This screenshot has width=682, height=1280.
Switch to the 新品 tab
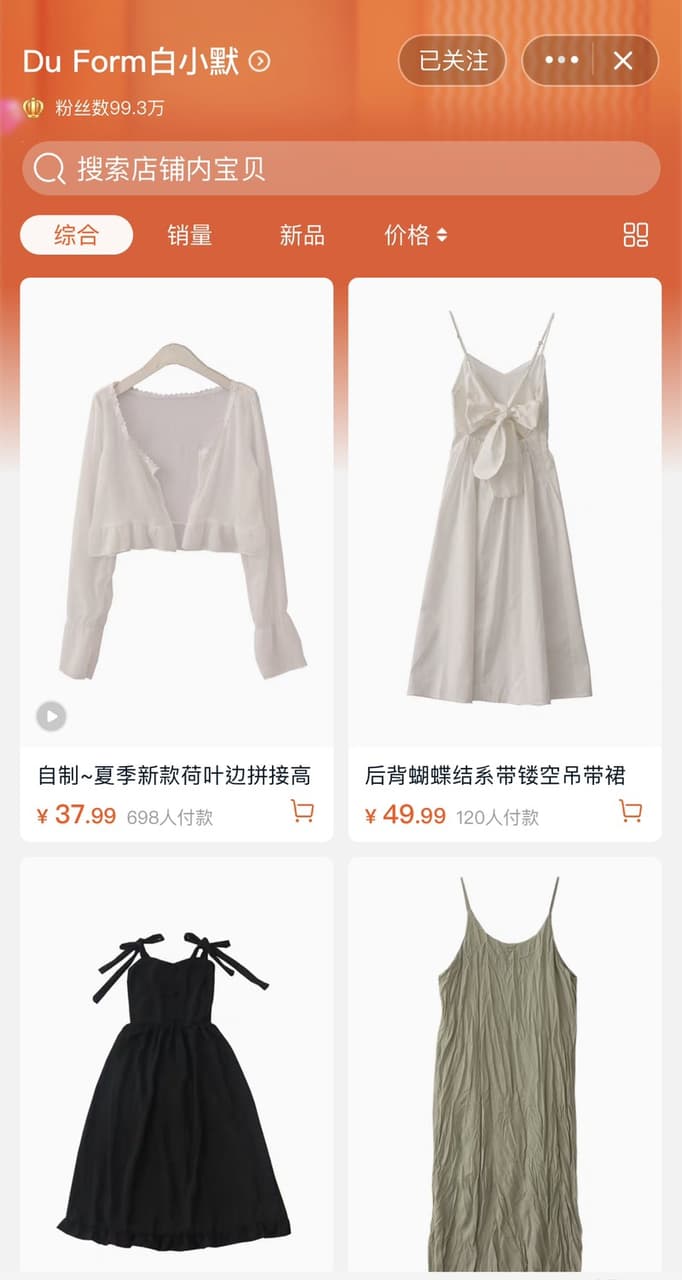pyautogui.click(x=301, y=235)
